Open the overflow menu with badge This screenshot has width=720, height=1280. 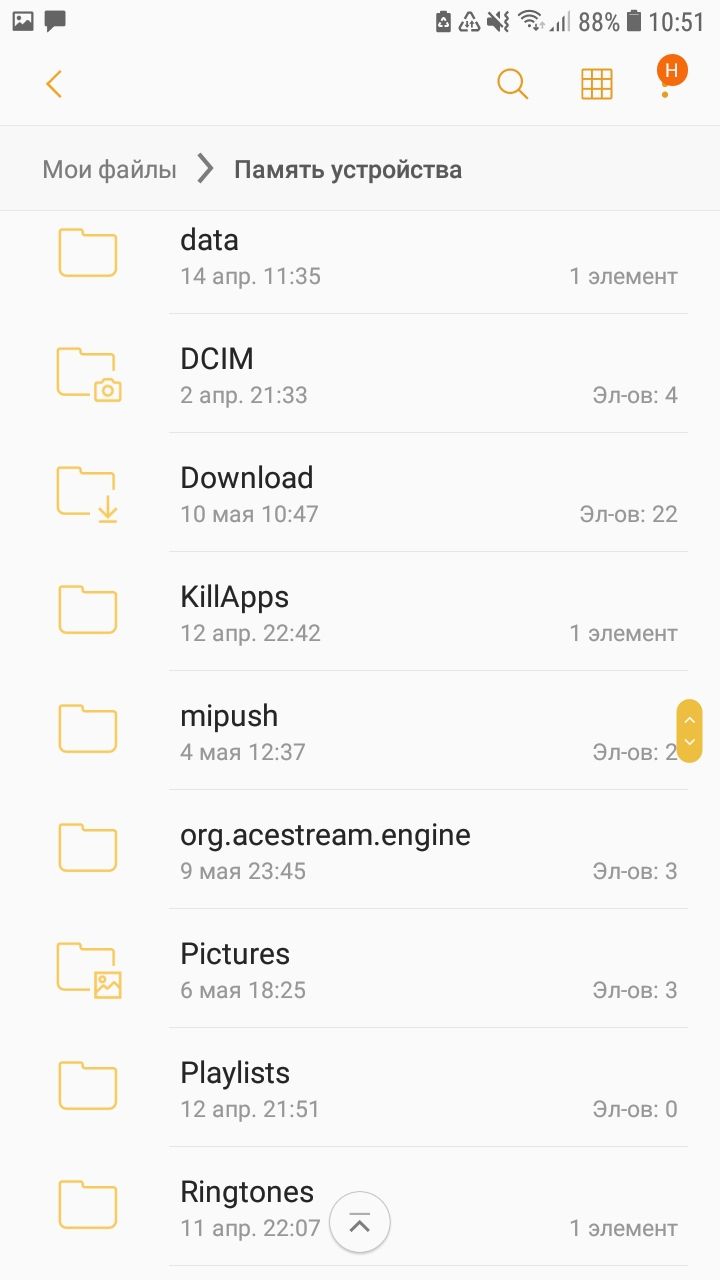666,82
